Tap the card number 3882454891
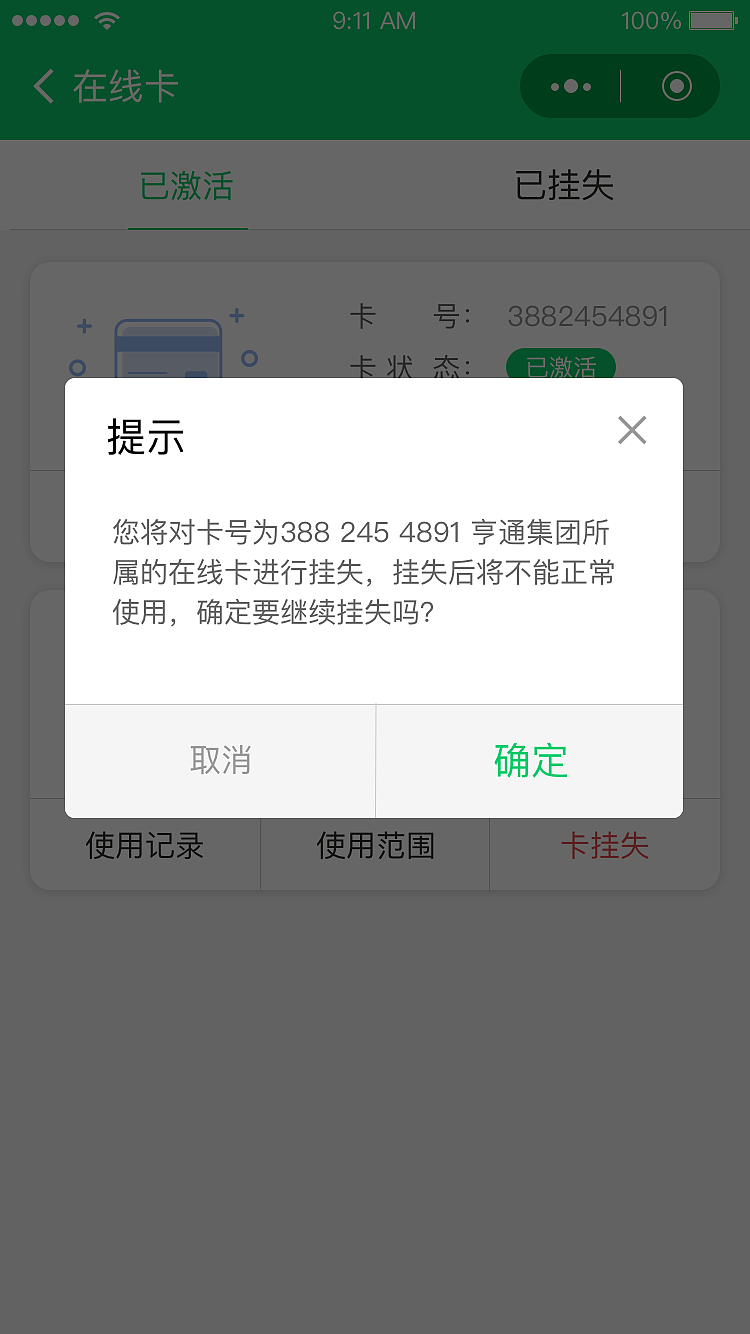The image size is (750, 1334). click(x=588, y=316)
